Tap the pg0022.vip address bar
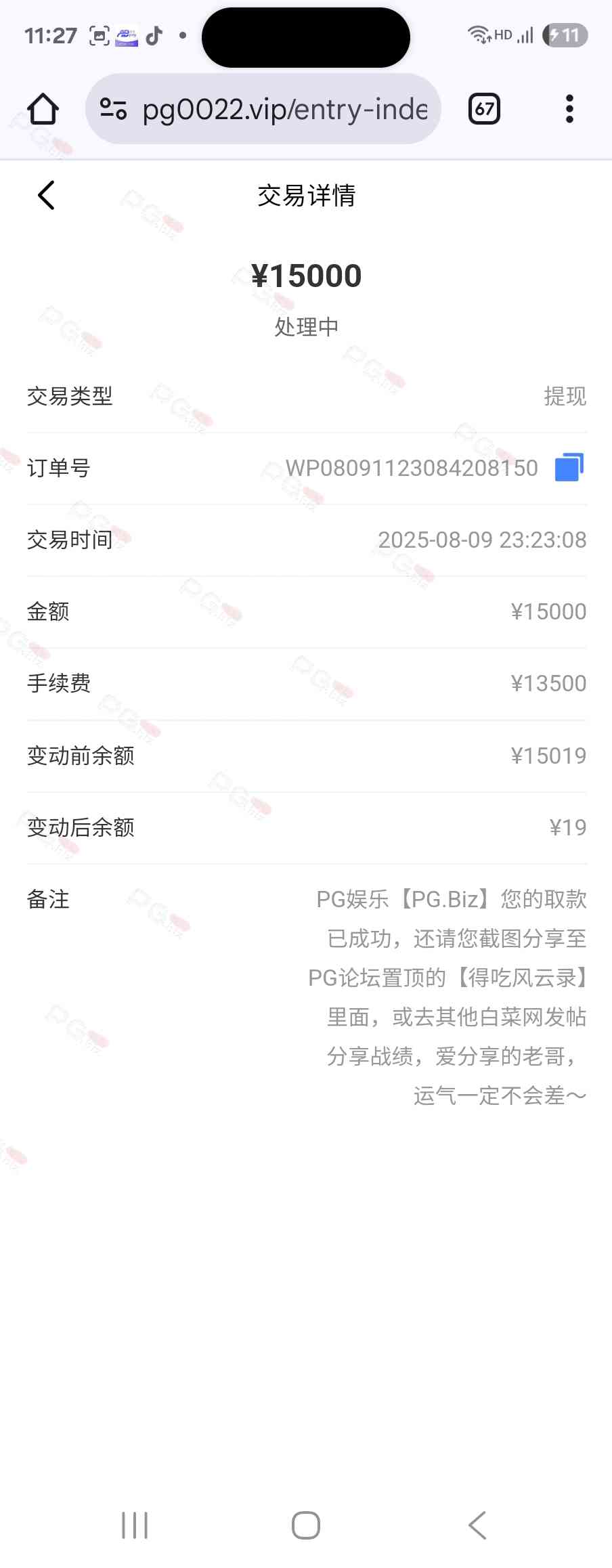 (x=284, y=109)
